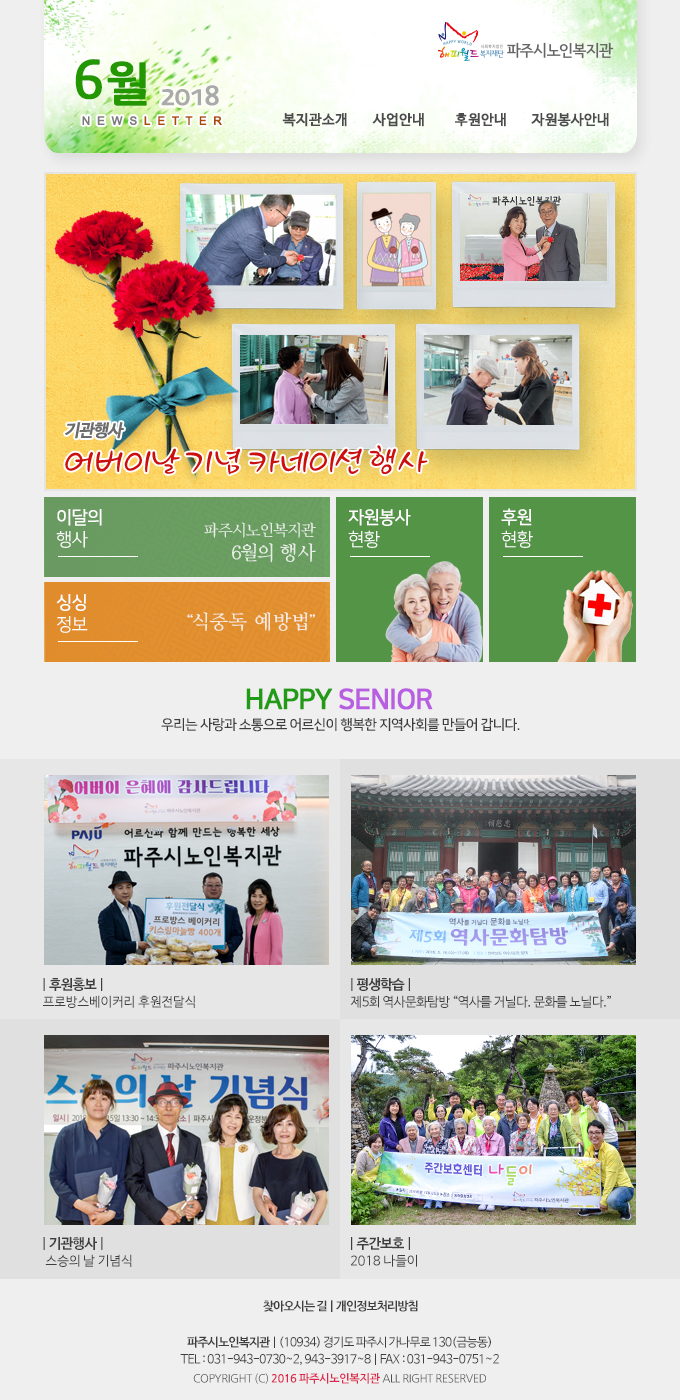Screen dimensions: 680x1400
Task: Open the 자원봉사안내 link
Action: 570,120
